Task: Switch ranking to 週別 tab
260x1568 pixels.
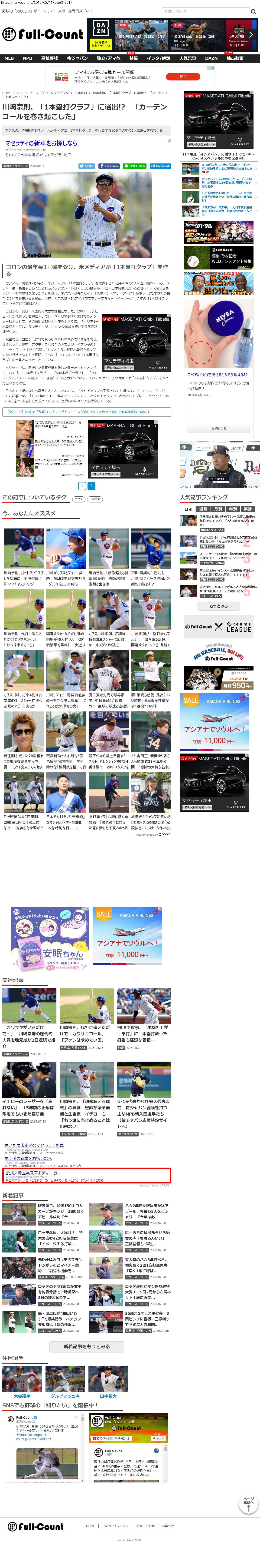Action: coord(203,509)
